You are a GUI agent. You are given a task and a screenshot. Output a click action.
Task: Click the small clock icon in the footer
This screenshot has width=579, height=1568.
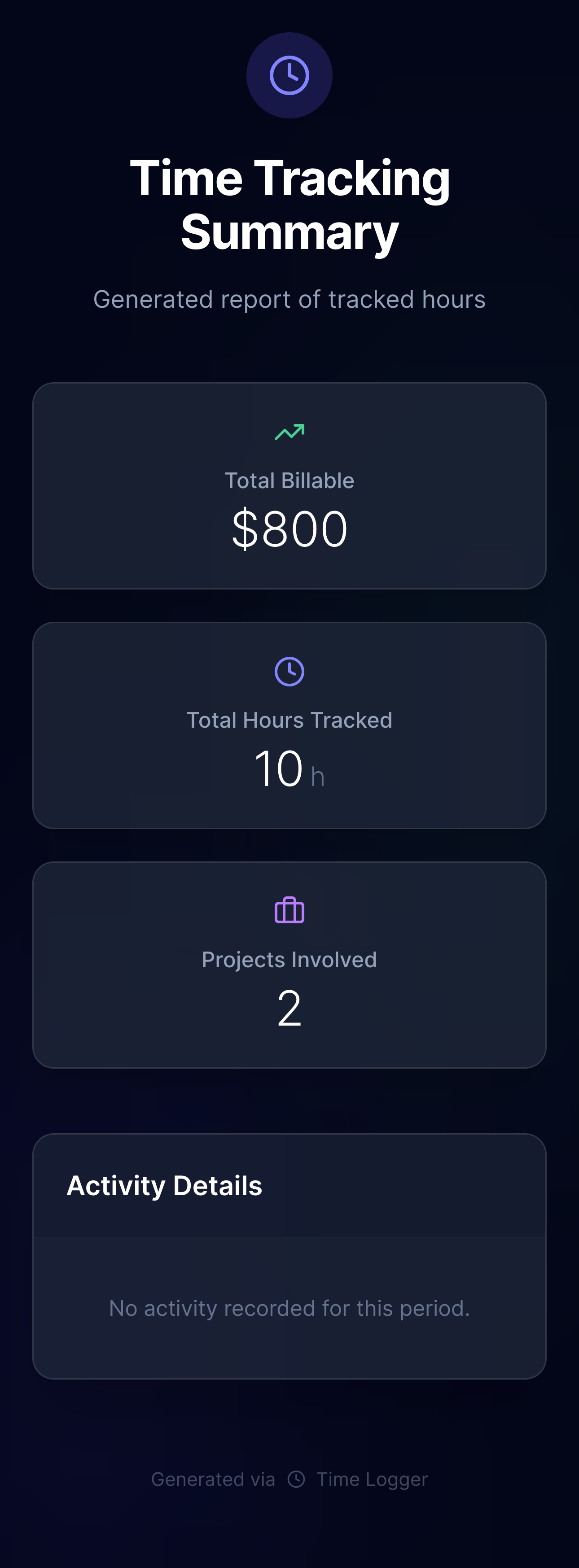coord(297,1479)
